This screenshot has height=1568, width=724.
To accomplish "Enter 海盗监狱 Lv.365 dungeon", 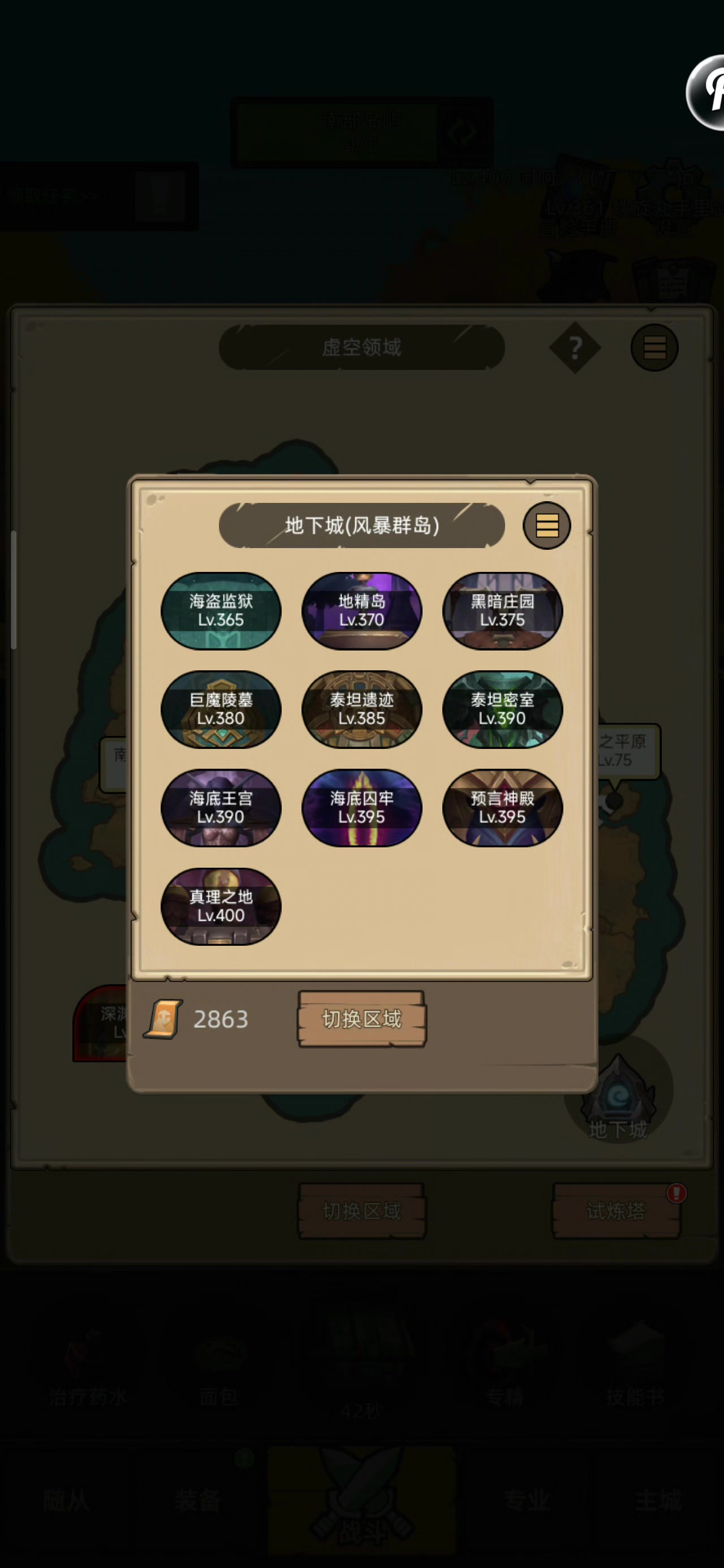I will click(x=221, y=610).
